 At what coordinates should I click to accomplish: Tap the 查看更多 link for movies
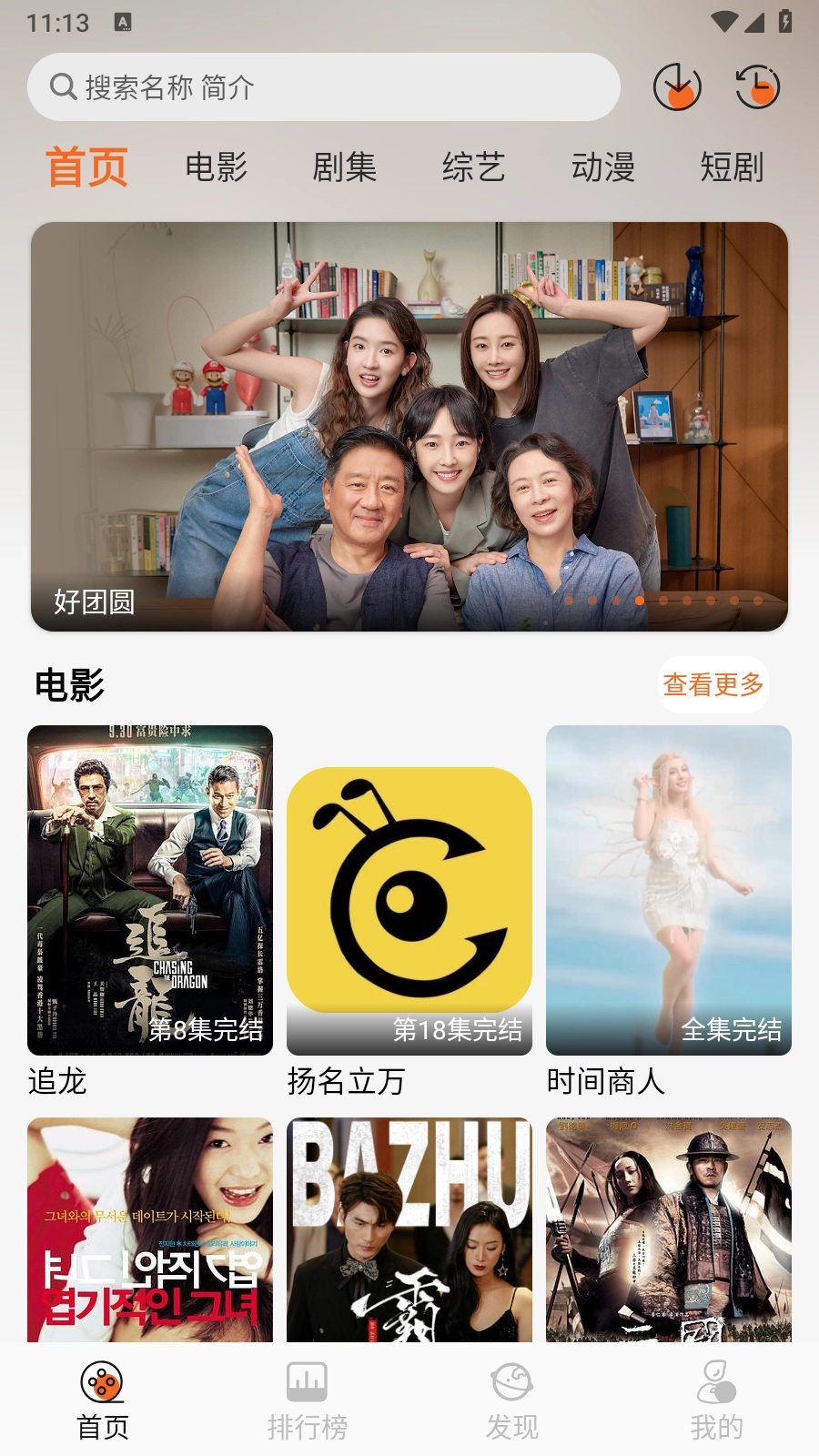(714, 683)
